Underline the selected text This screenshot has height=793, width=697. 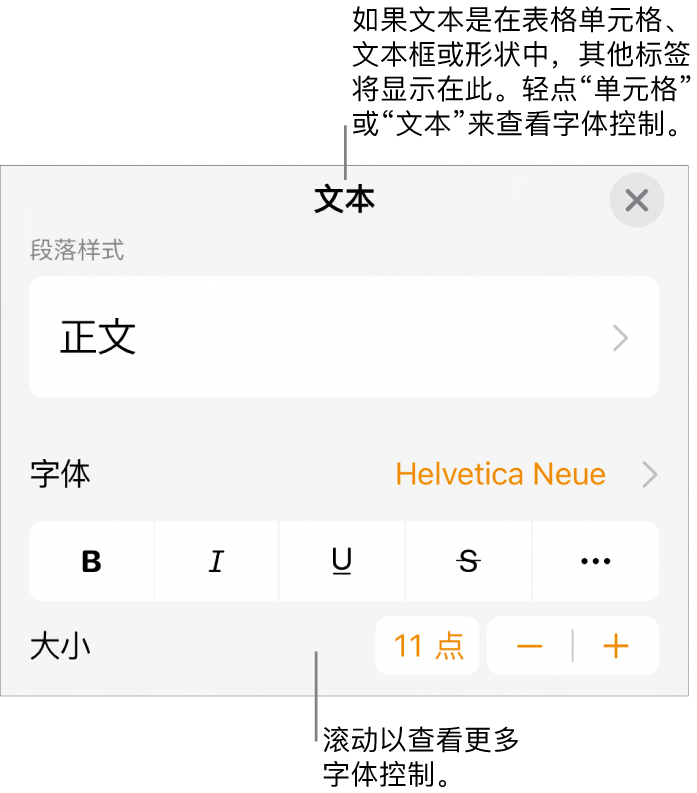click(x=342, y=562)
